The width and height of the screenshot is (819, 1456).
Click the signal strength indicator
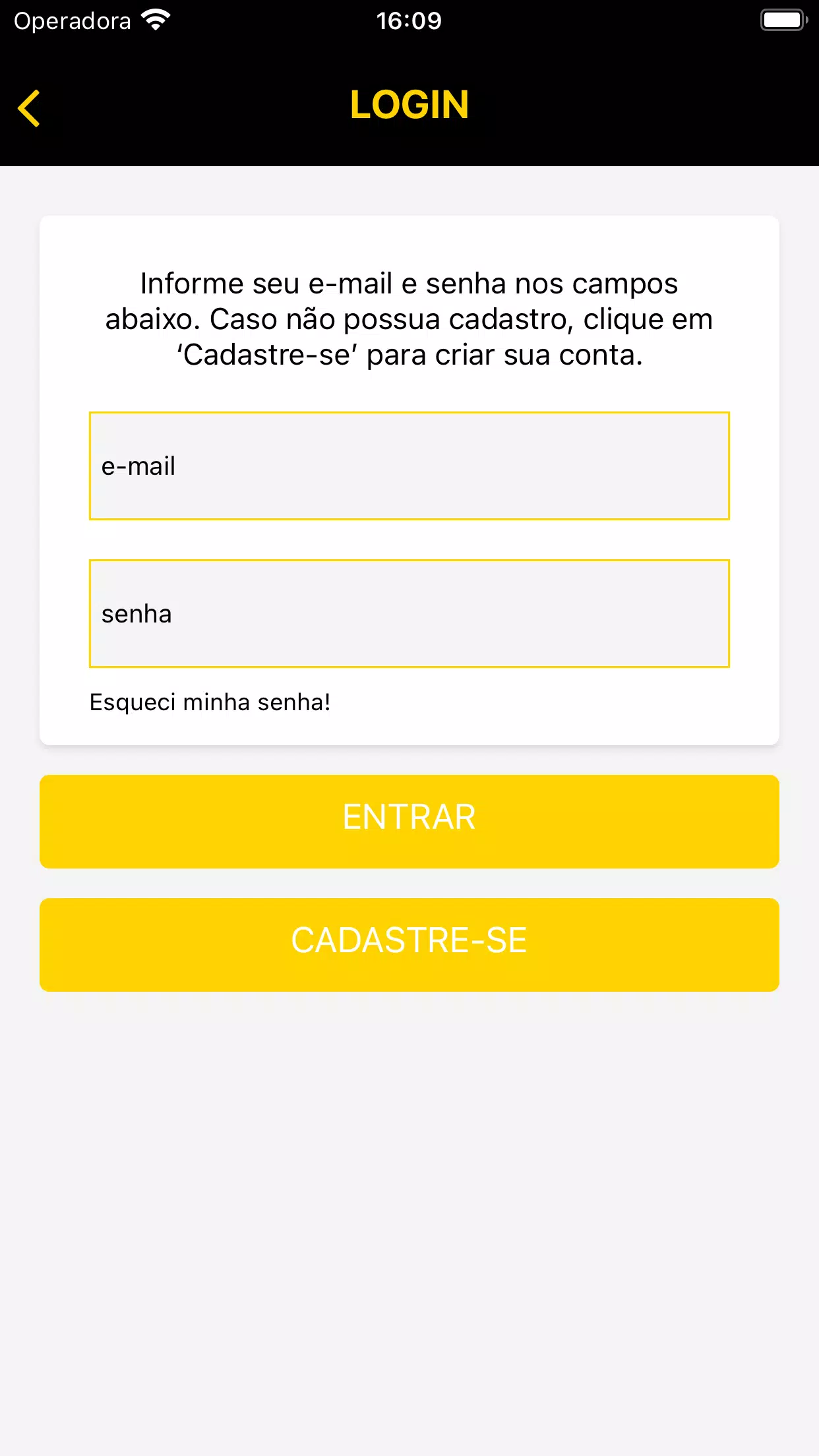coord(153,20)
